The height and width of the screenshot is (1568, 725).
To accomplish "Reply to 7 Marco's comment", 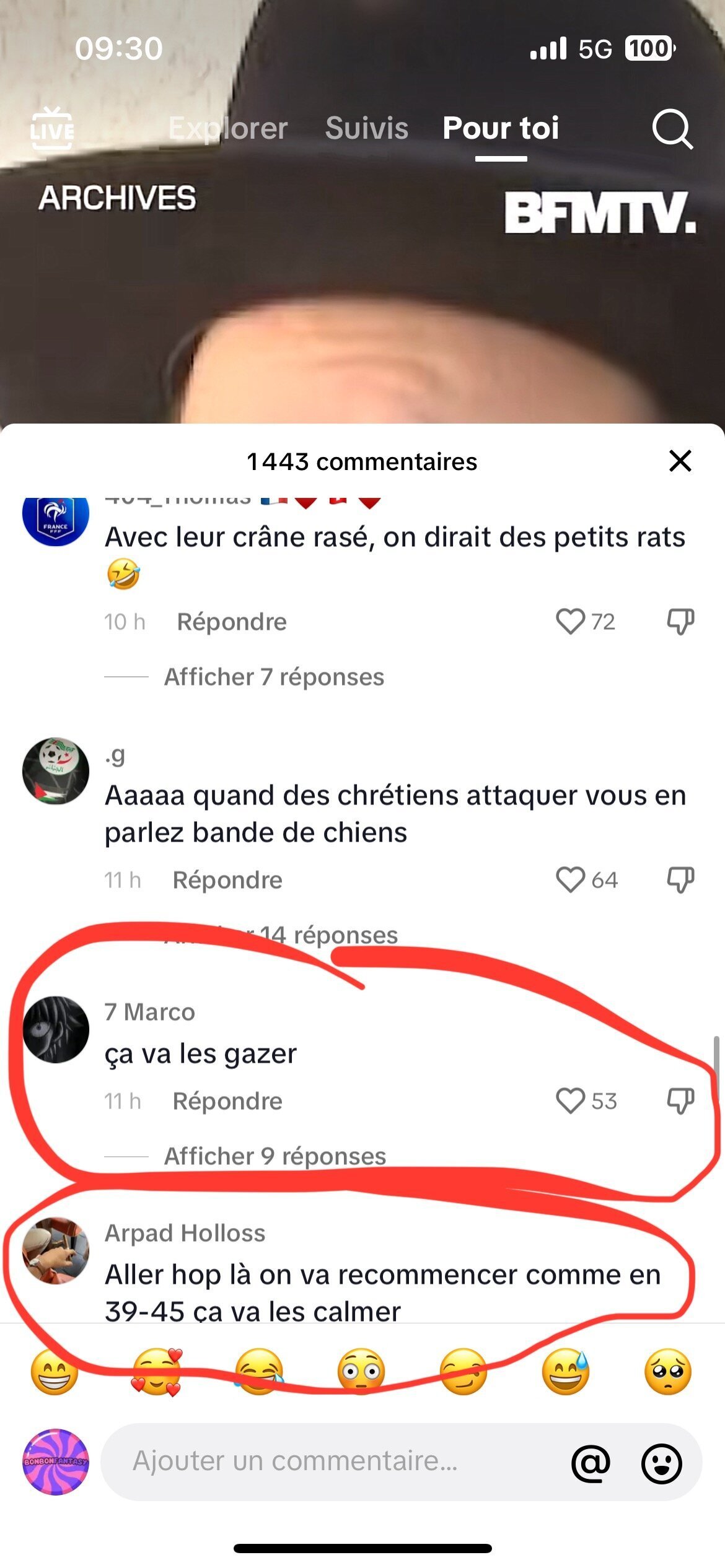I will [x=227, y=1101].
